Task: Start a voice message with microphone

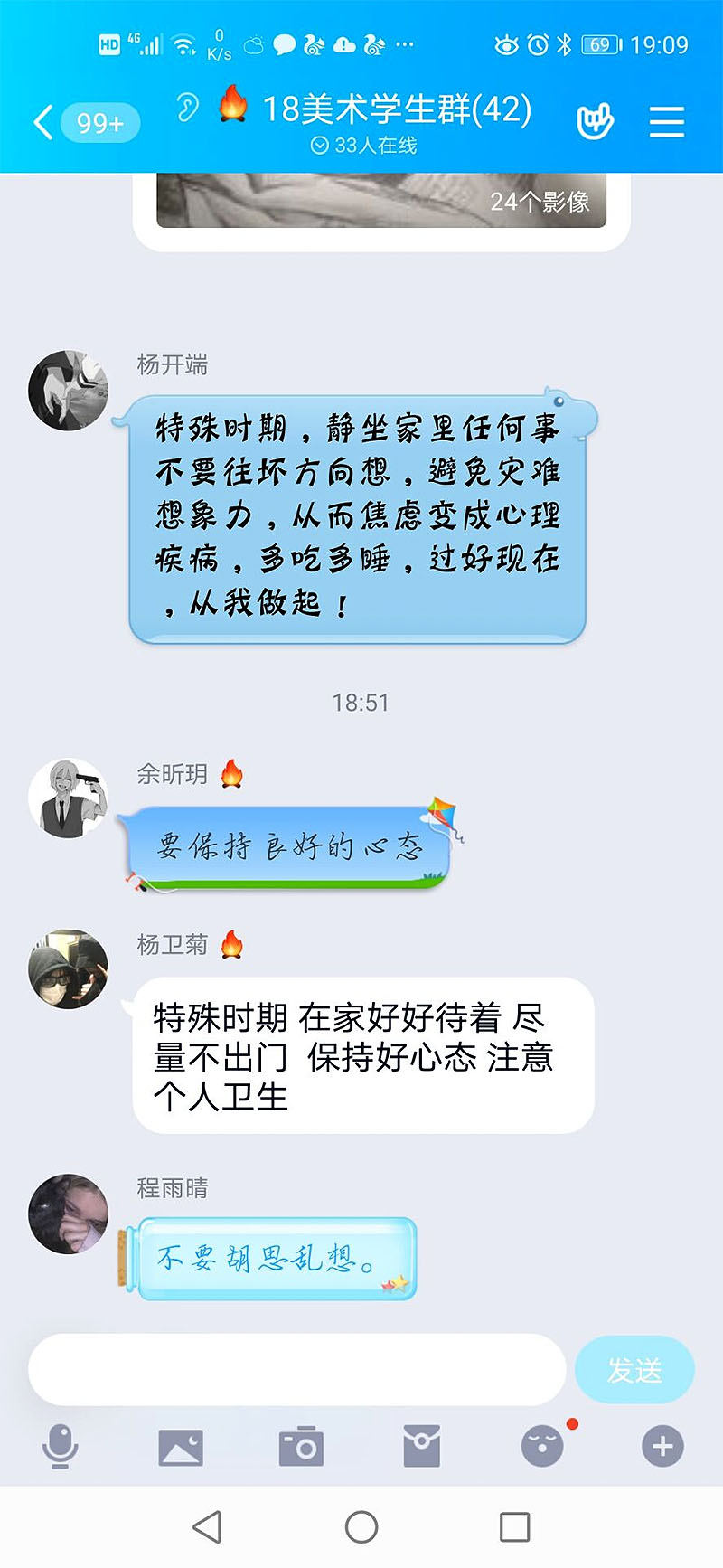Action: [x=61, y=1447]
